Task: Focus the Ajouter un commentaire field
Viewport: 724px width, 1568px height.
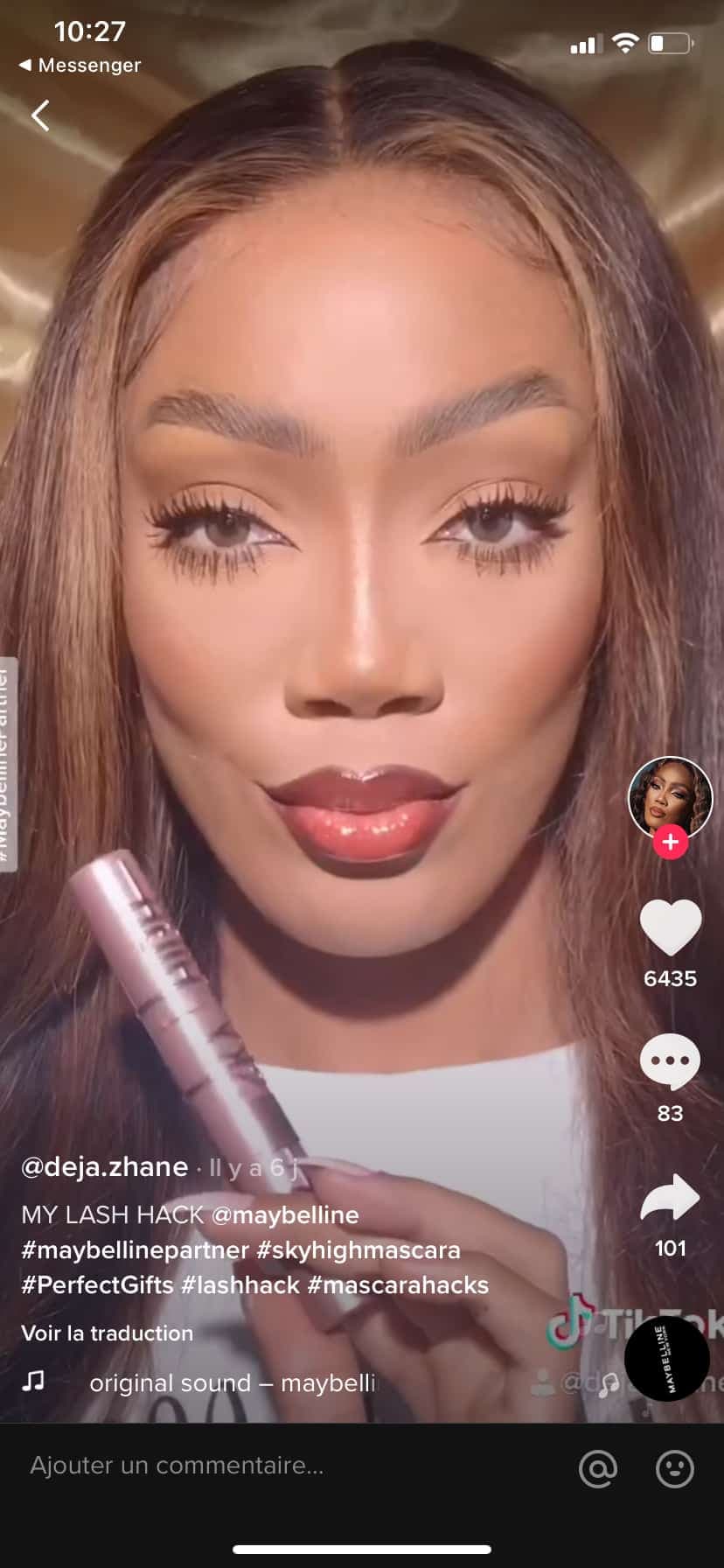Action: pyautogui.click(x=262, y=1465)
